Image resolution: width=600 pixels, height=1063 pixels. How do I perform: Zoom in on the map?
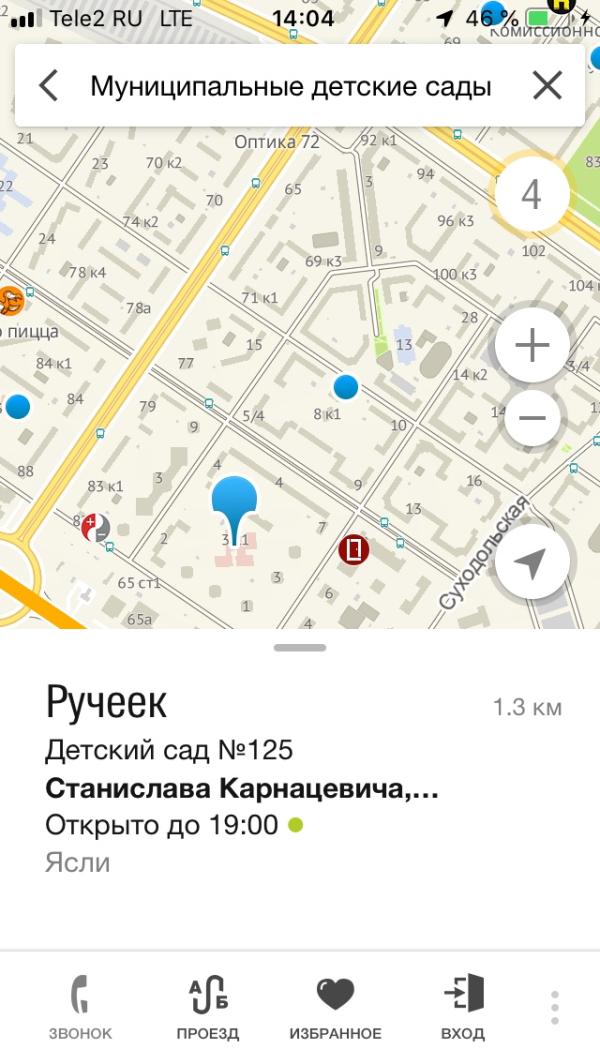click(x=532, y=346)
